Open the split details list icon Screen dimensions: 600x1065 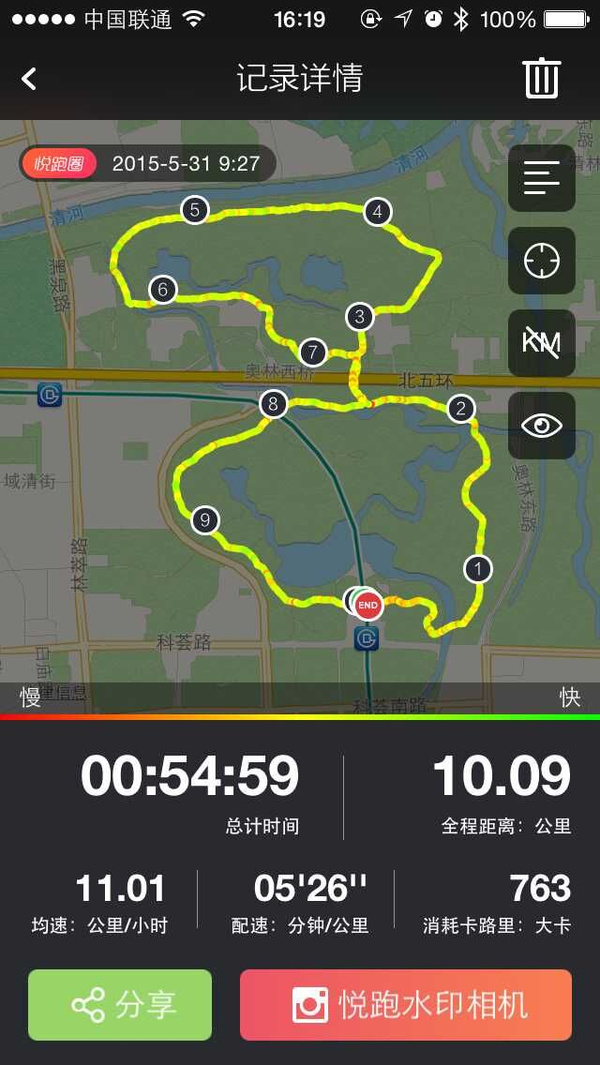pos(541,178)
